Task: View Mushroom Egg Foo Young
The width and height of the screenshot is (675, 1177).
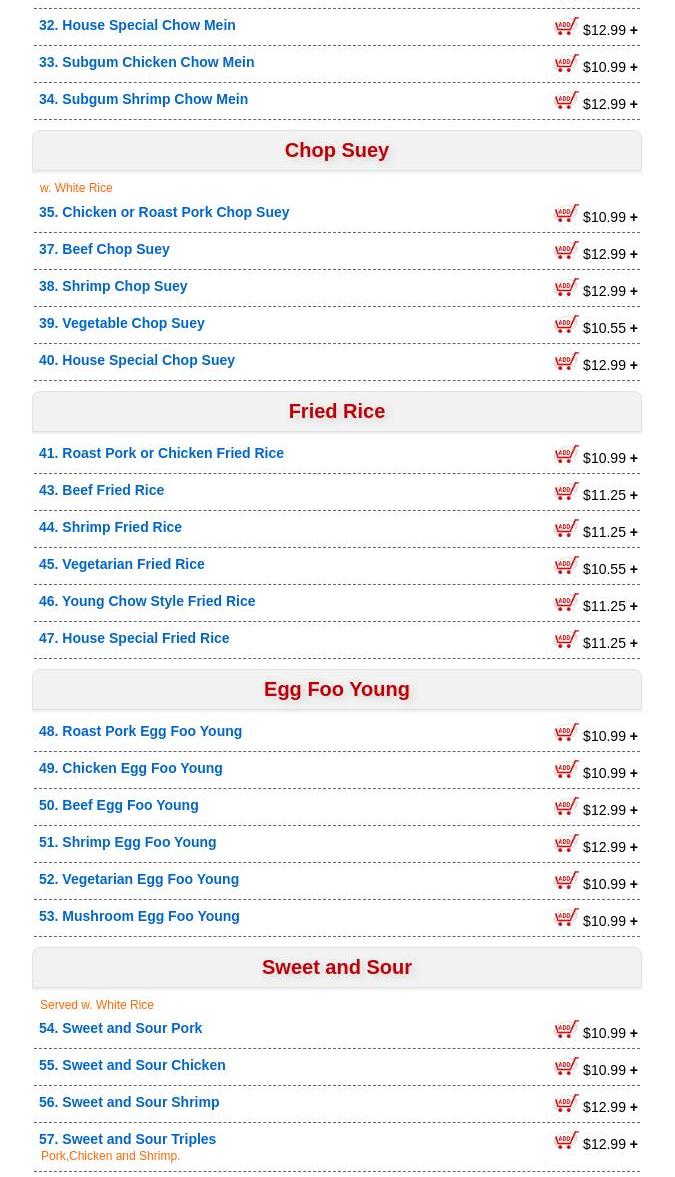Action: coord(139,917)
